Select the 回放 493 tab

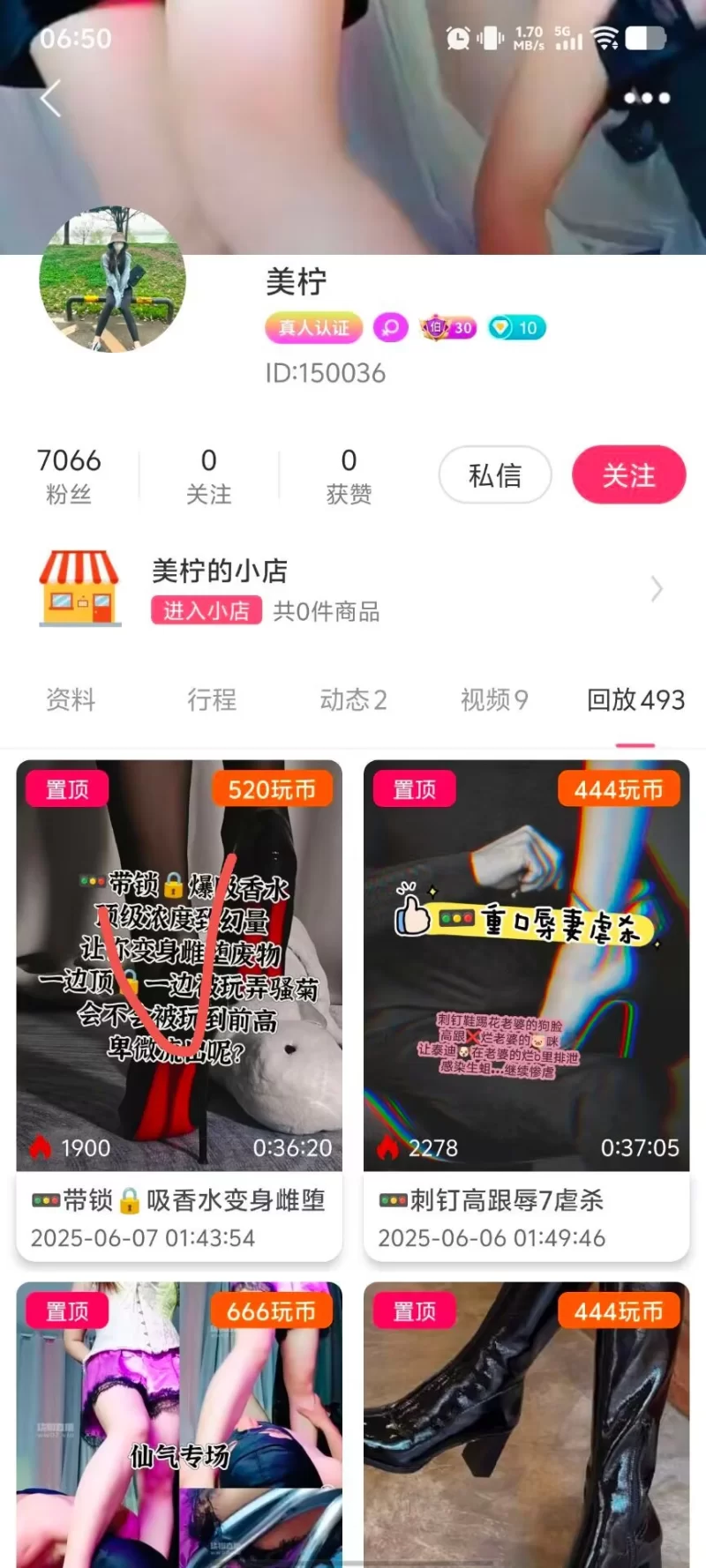635,700
